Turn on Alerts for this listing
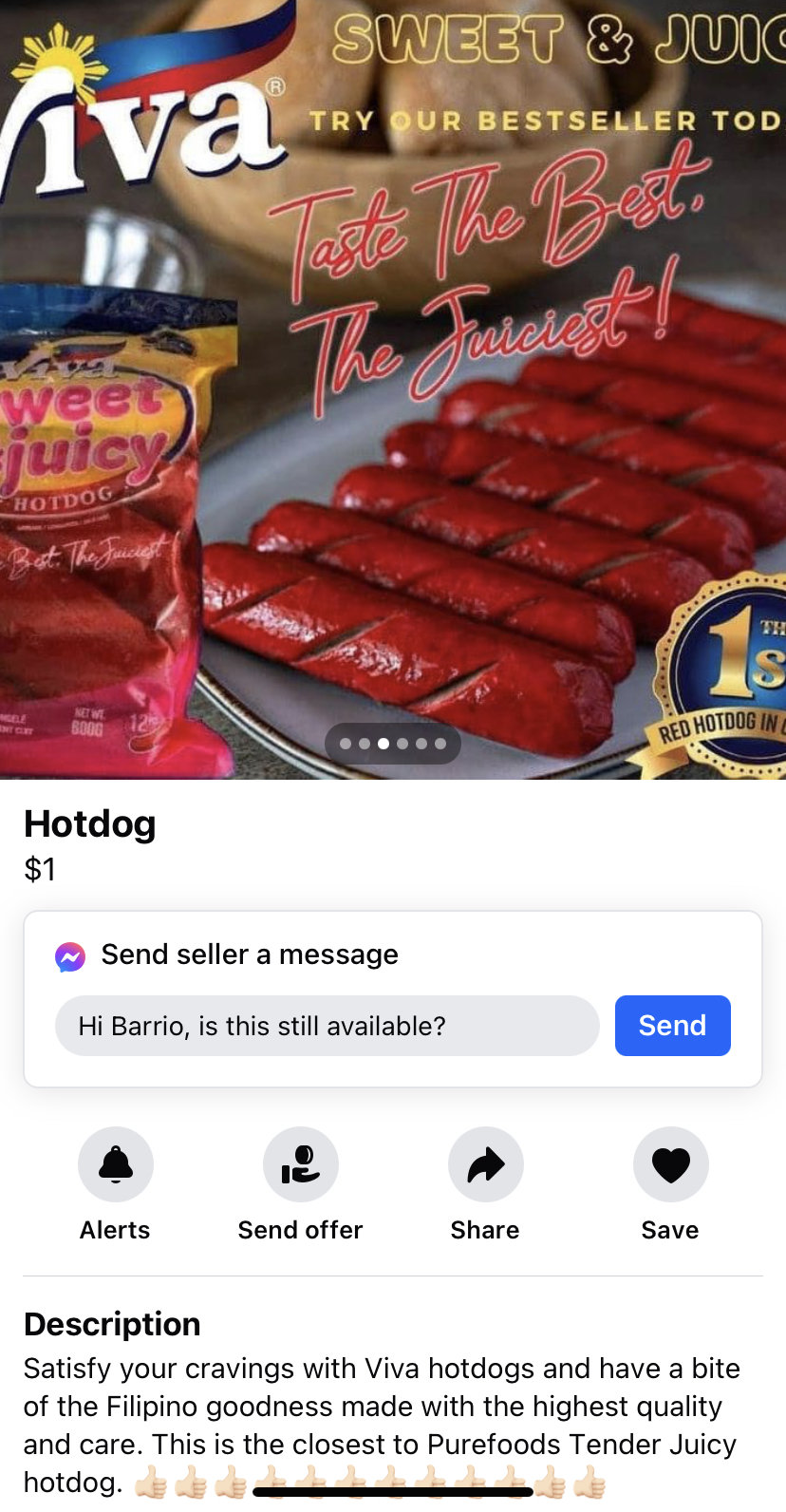This screenshot has width=786, height=1512. click(116, 1165)
